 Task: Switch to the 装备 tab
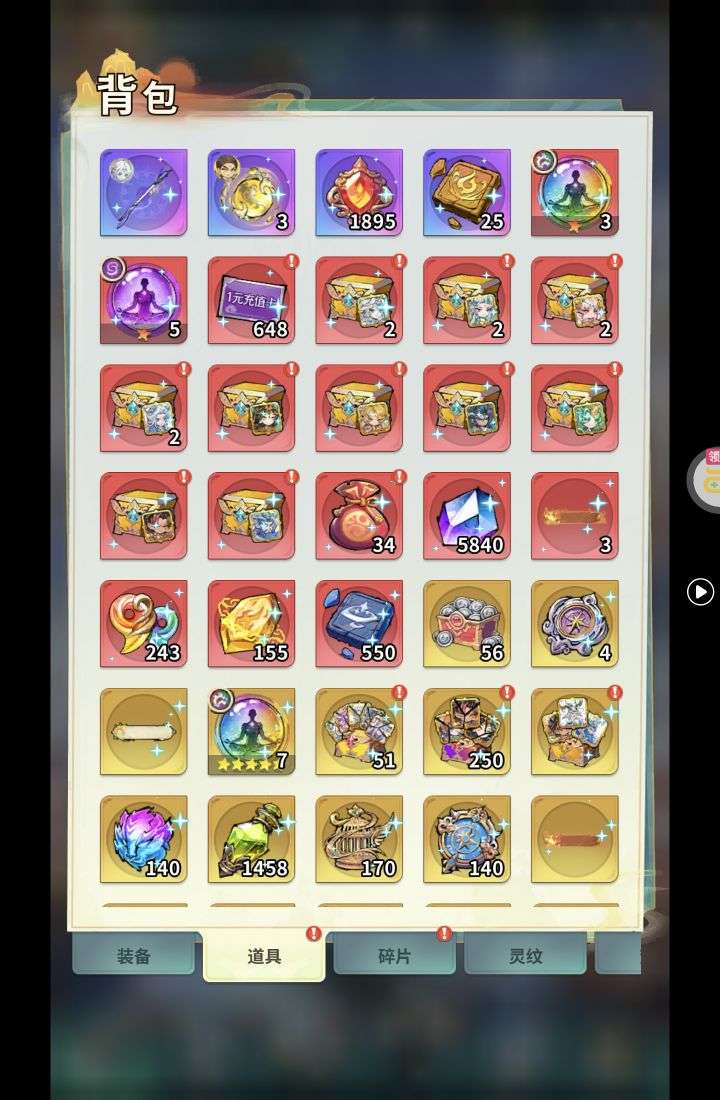click(x=133, y=955)
